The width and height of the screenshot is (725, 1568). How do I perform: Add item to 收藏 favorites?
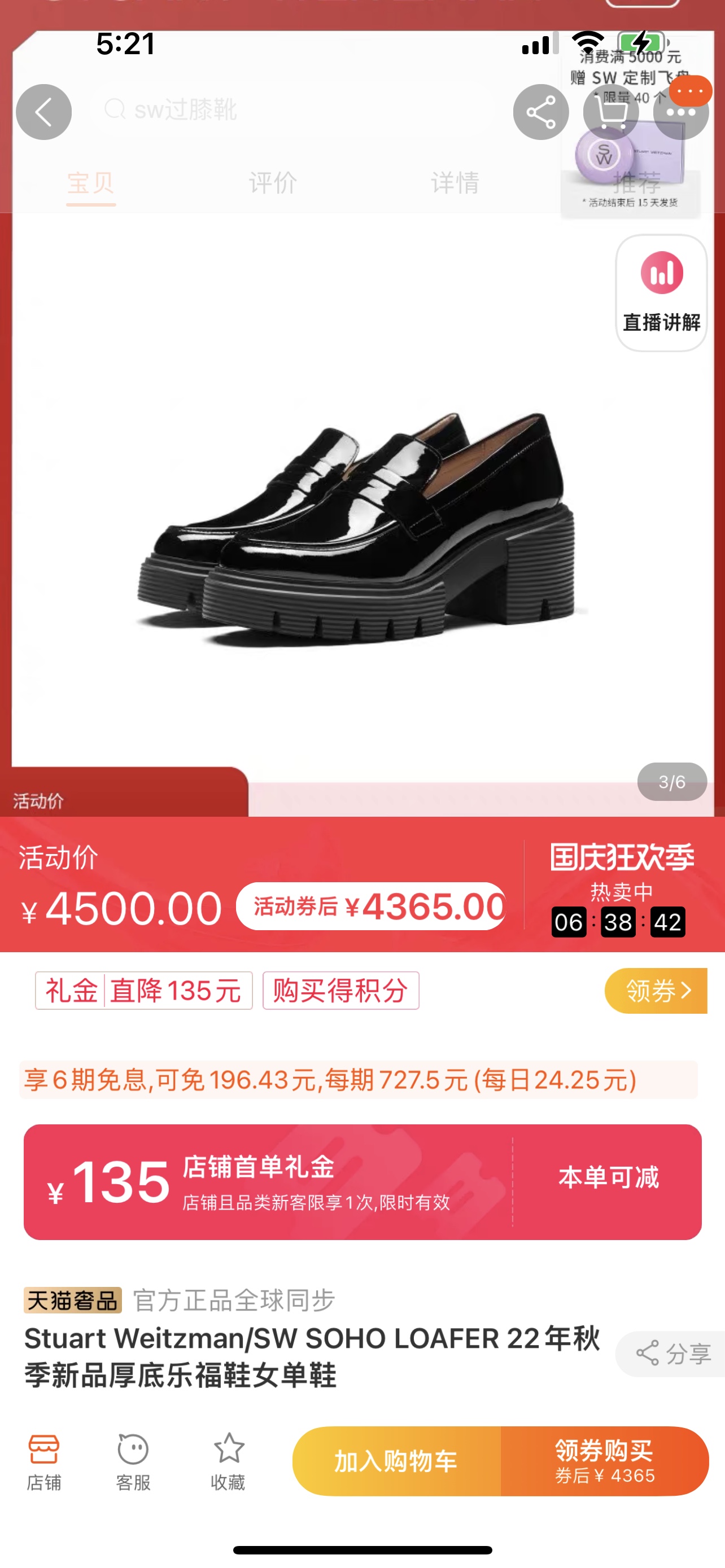(228, 1461)
